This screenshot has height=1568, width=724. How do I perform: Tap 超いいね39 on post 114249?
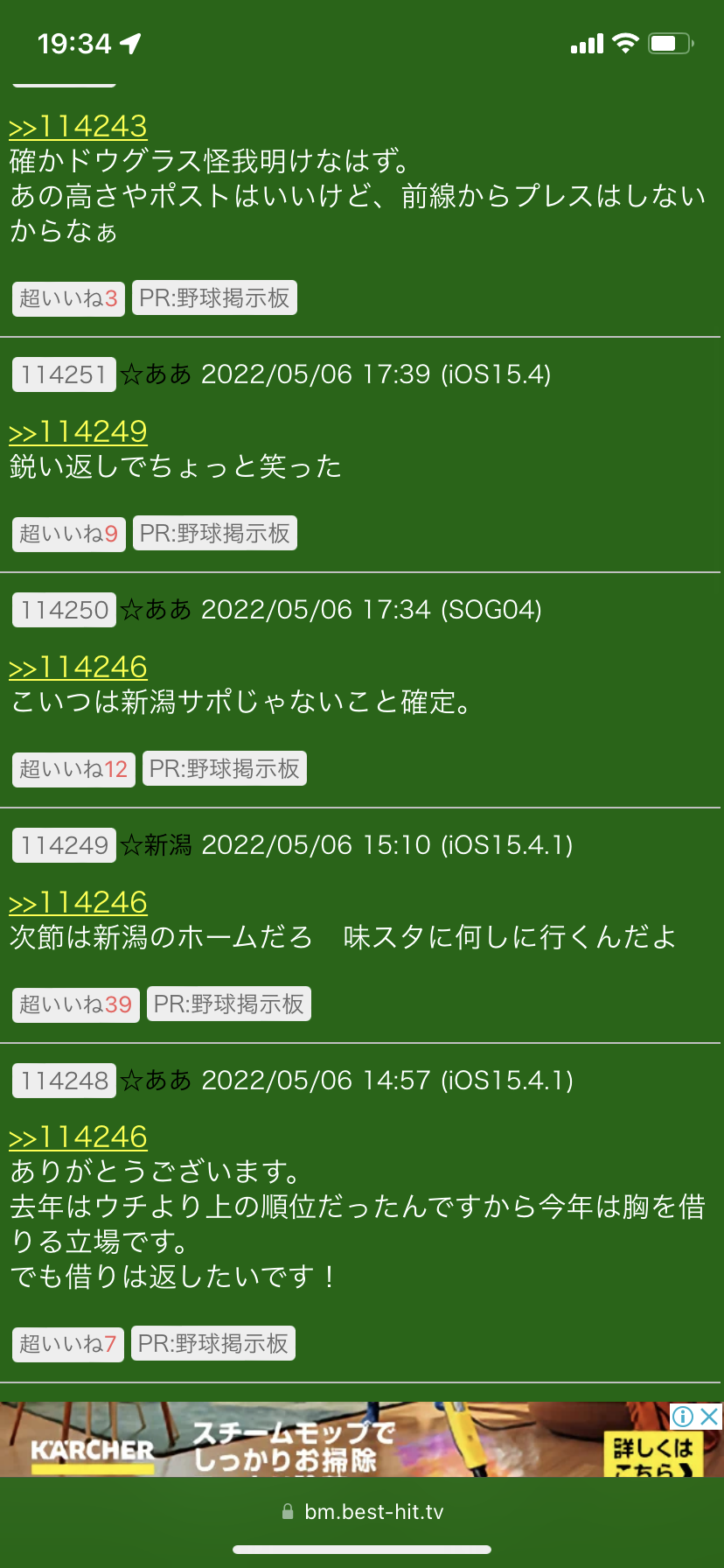76,1004
